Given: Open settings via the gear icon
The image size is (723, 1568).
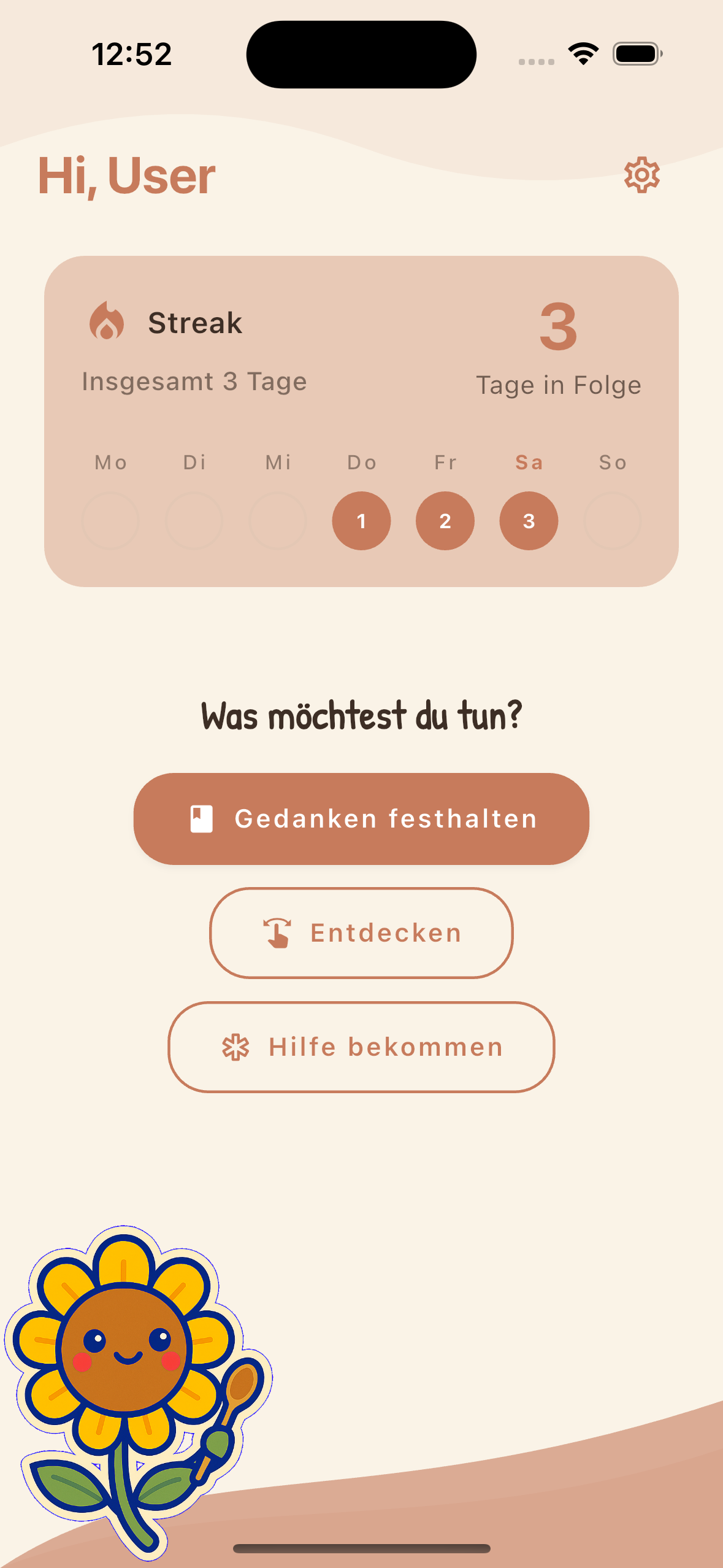Looking at the screenshot, I should click(641, 175).
